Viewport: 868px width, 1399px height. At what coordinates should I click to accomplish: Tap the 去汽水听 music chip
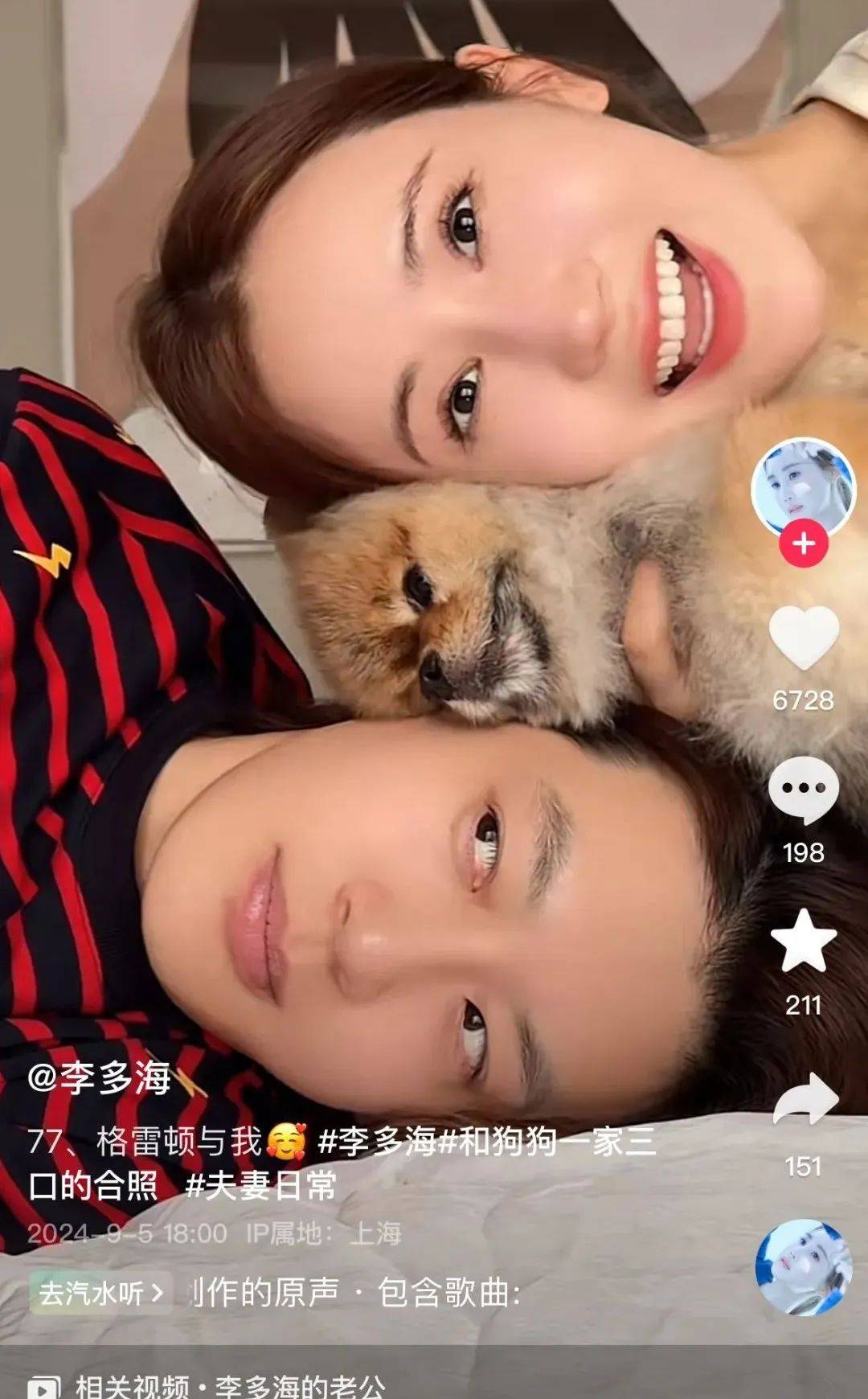[x=101, y=1293]
